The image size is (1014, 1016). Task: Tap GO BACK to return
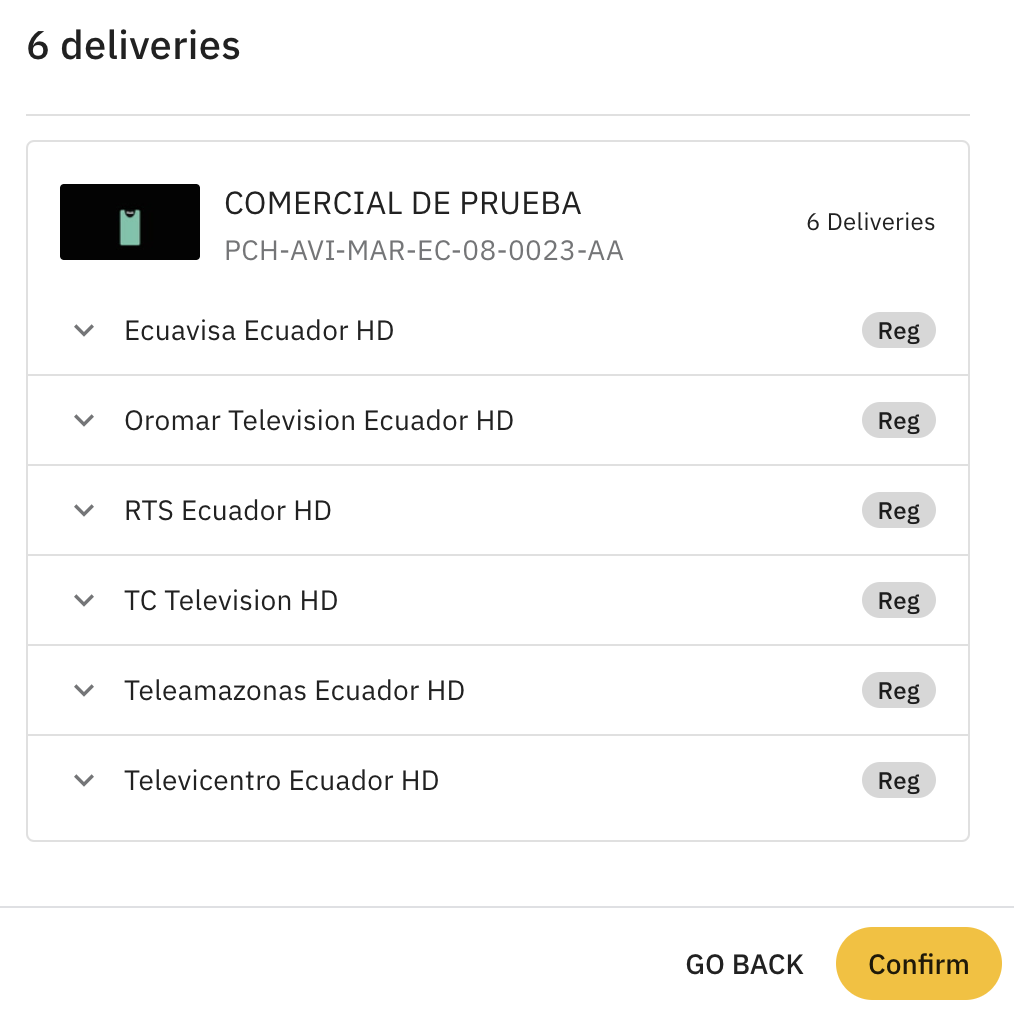[x=744, y=964]
